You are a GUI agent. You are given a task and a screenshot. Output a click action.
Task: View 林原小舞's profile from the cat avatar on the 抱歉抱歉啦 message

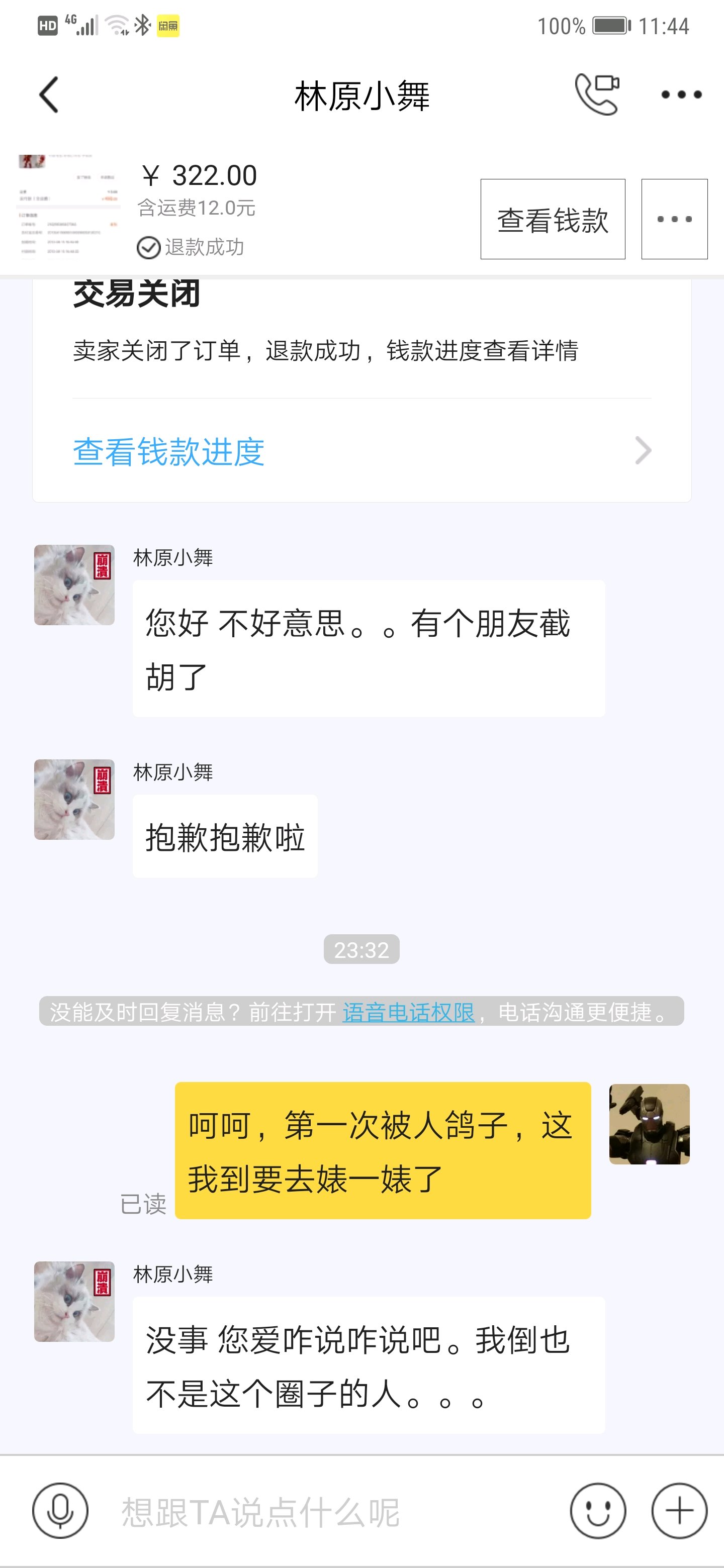74,799
